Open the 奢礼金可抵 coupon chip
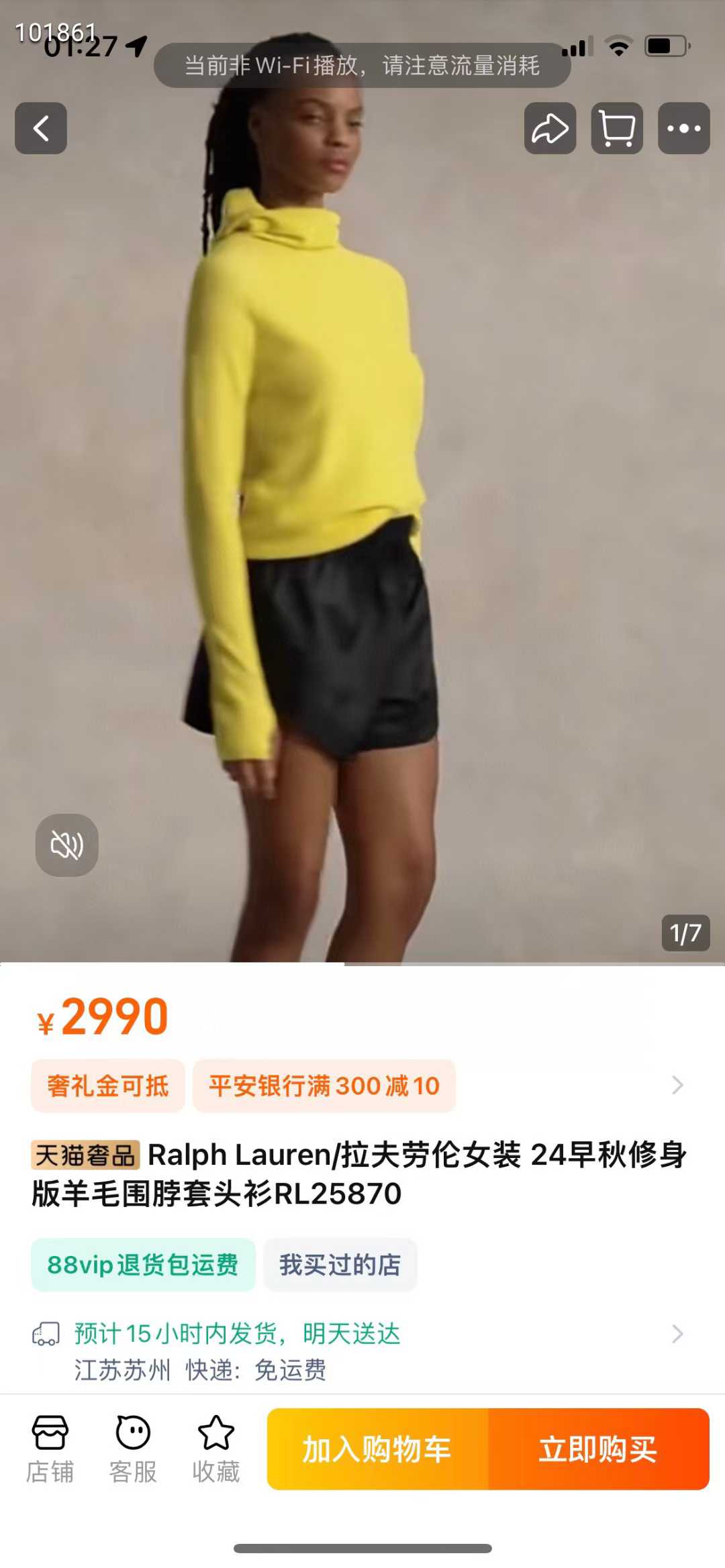The image size is (725, 1568). click(107, 1086)
